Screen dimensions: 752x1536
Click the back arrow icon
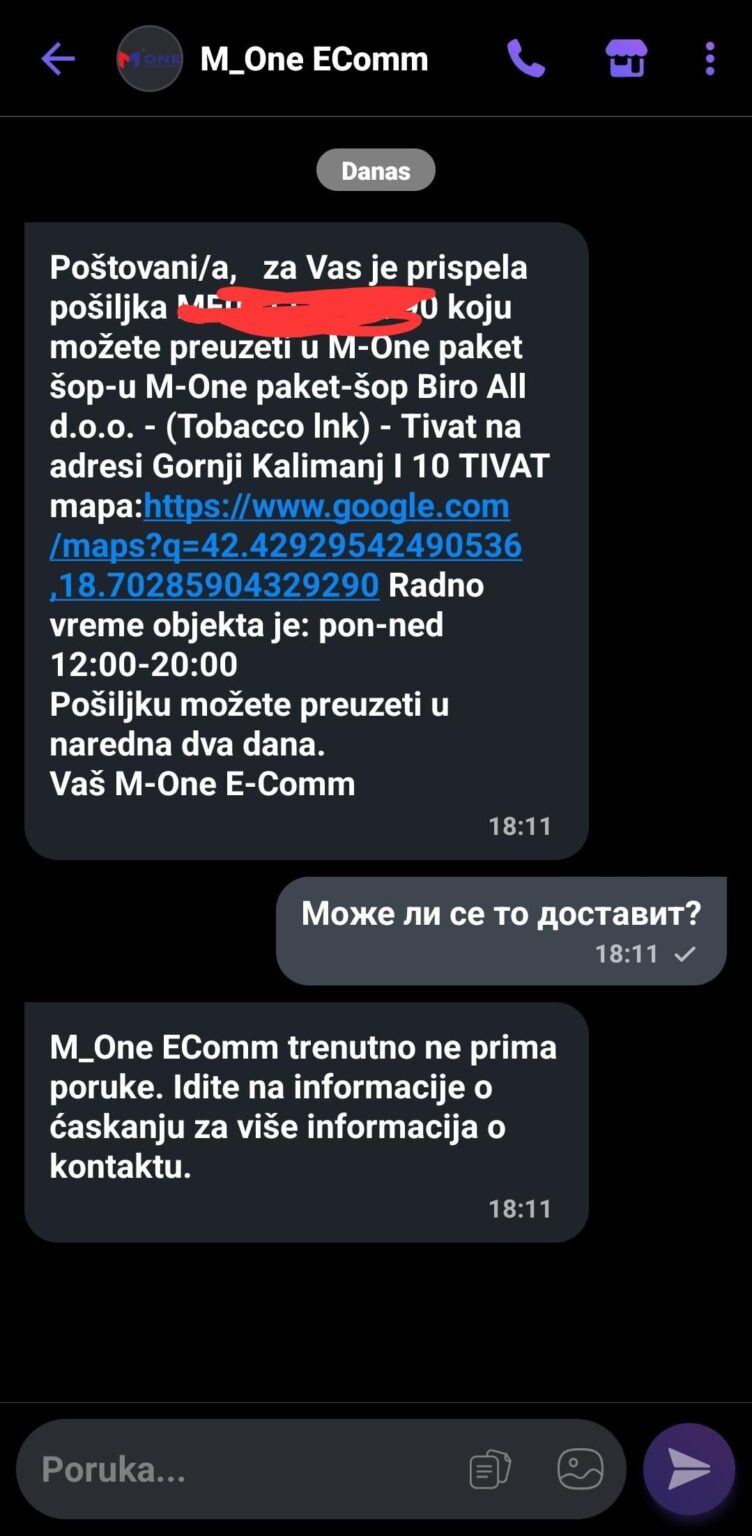57,58
